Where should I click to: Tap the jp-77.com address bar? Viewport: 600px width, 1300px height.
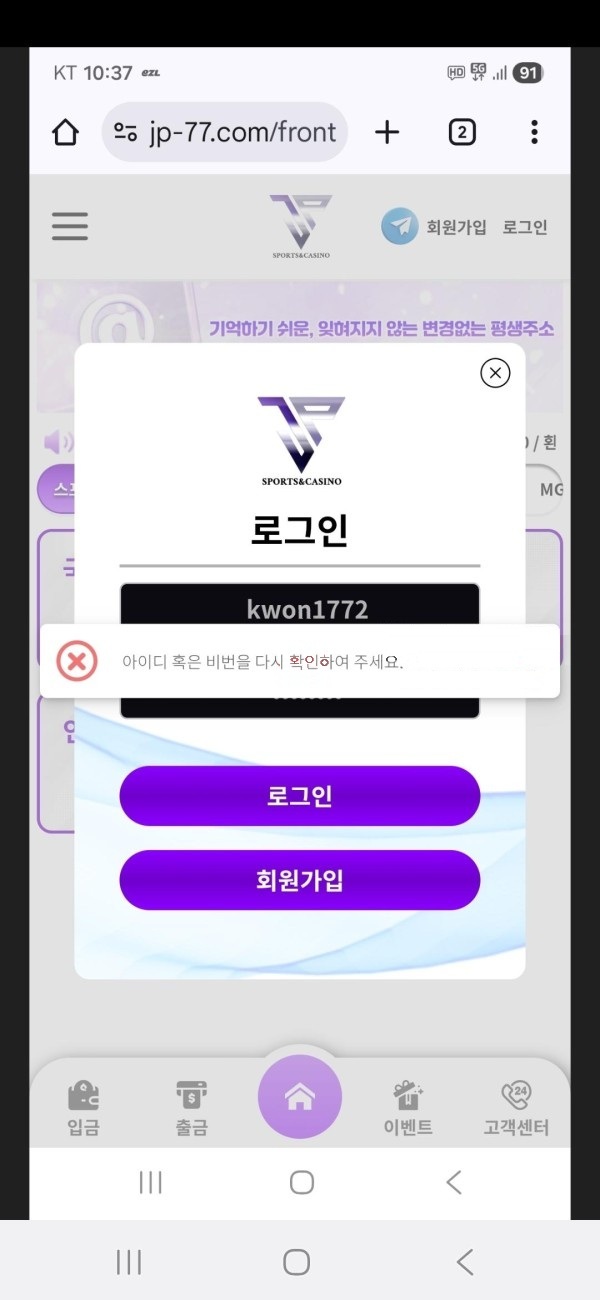226,132
